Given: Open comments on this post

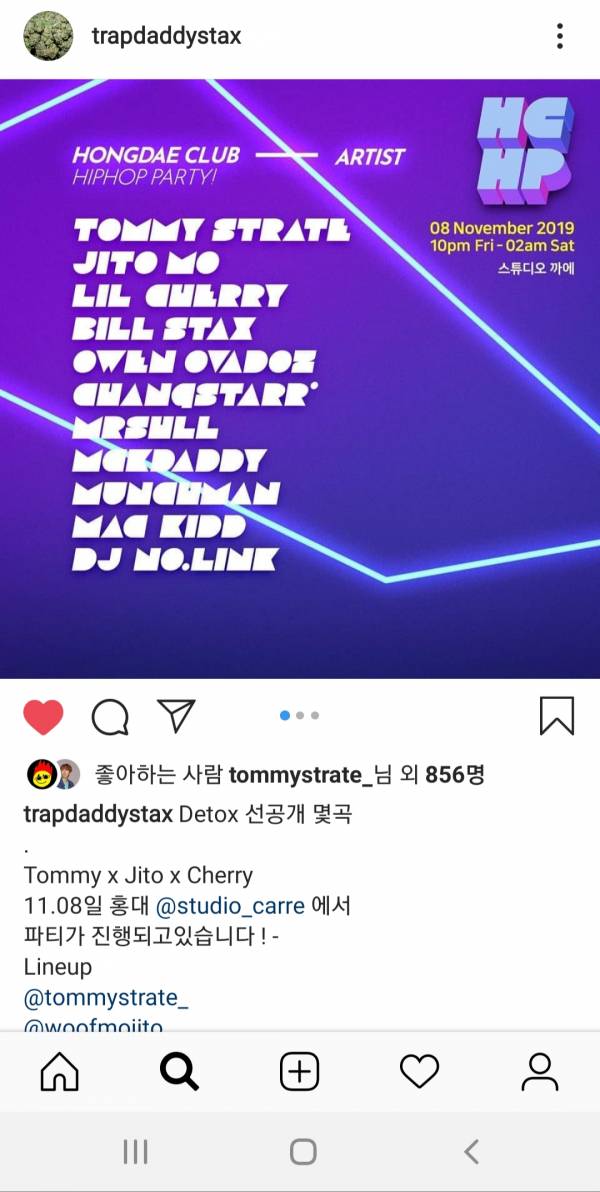Looking at the screenshot, I should click(x=110, y=716).
